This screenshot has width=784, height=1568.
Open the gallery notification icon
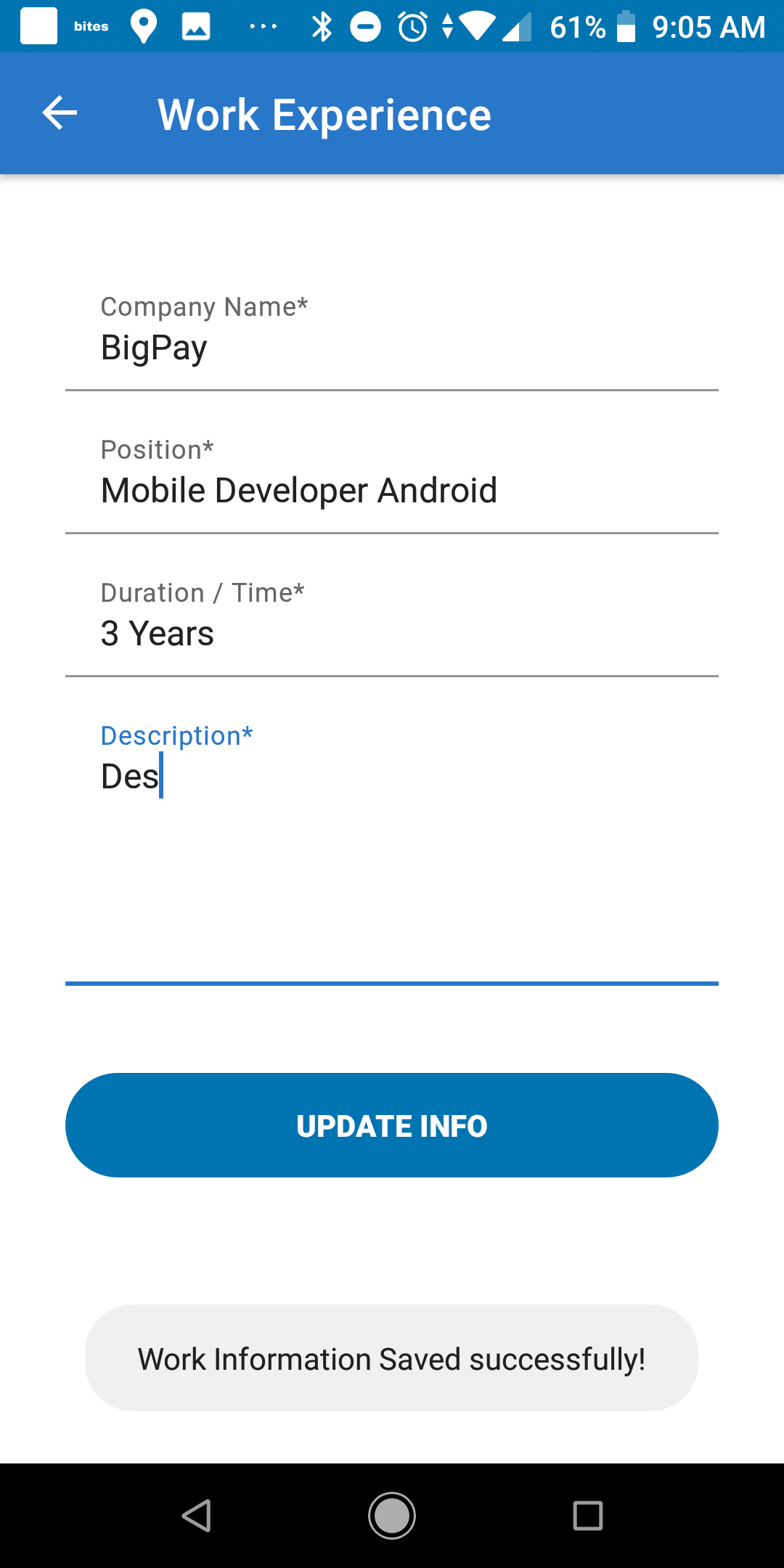click(195, 27)
